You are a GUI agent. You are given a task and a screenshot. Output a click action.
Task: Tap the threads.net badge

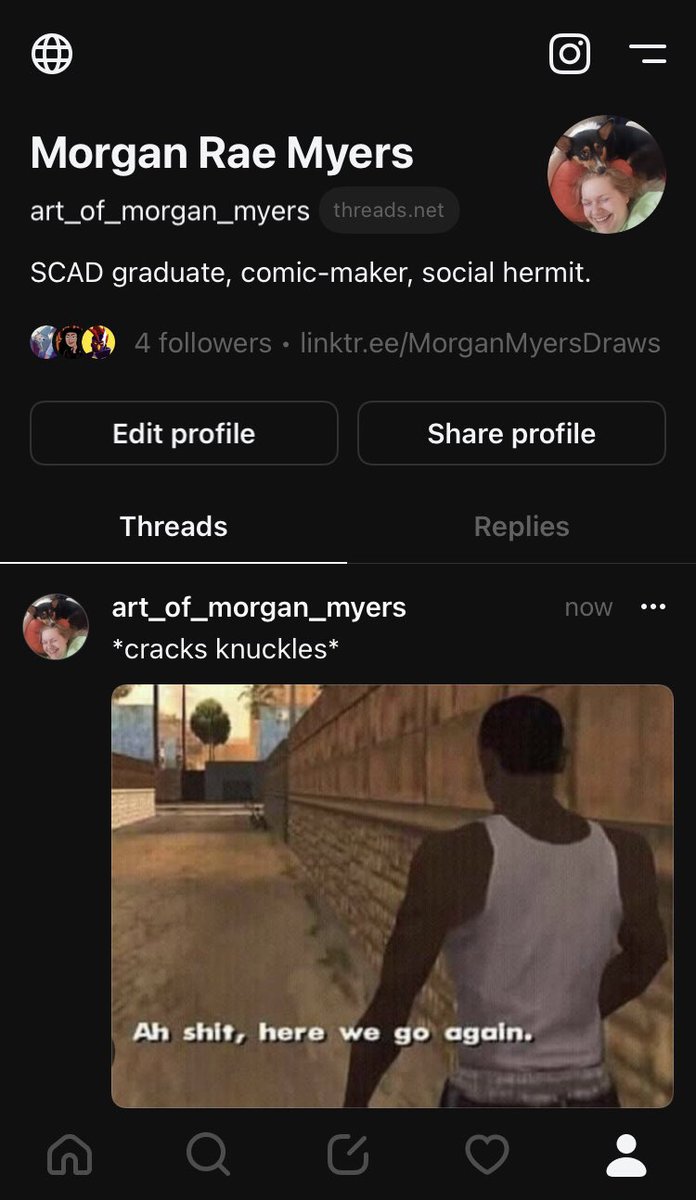coord(388,210)
